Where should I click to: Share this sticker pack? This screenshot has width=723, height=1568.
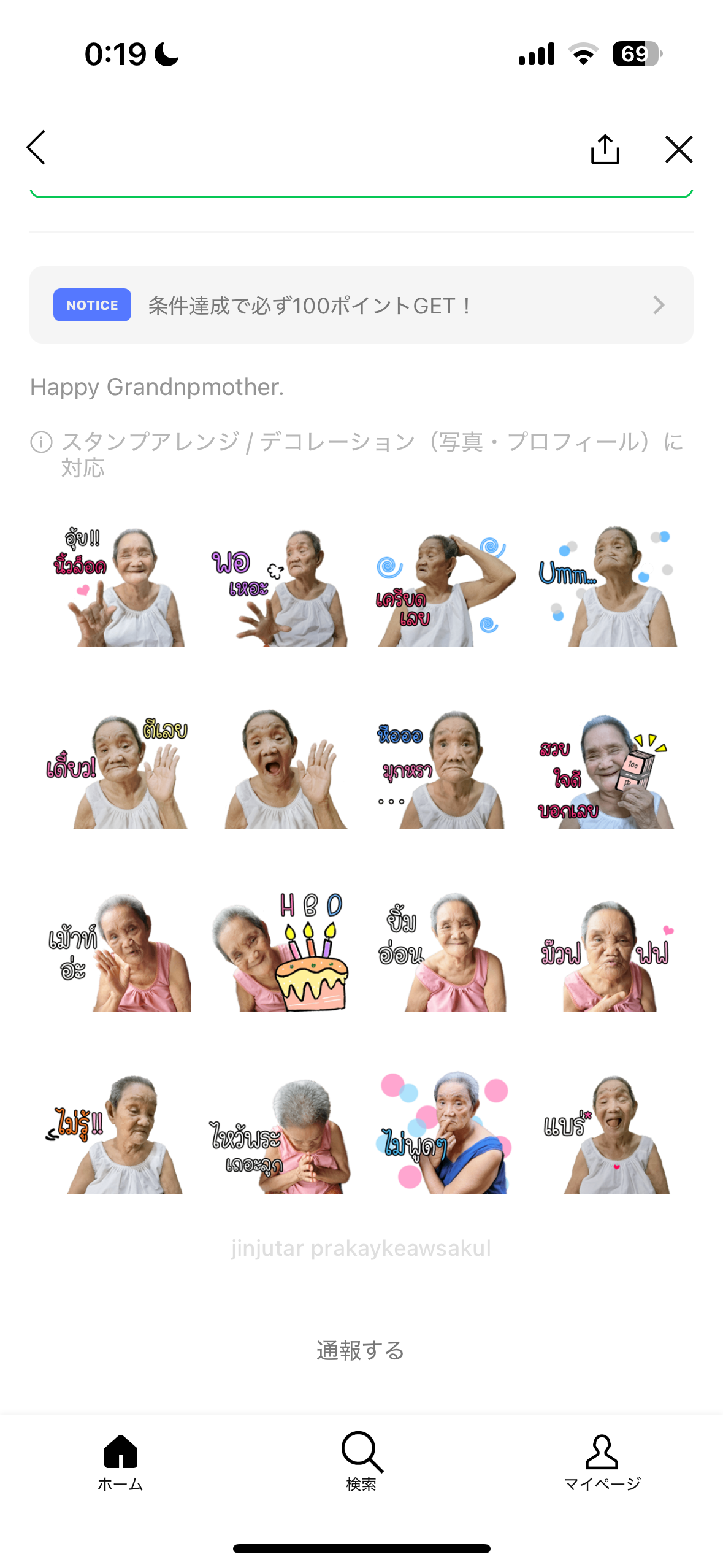click(605, 149)
